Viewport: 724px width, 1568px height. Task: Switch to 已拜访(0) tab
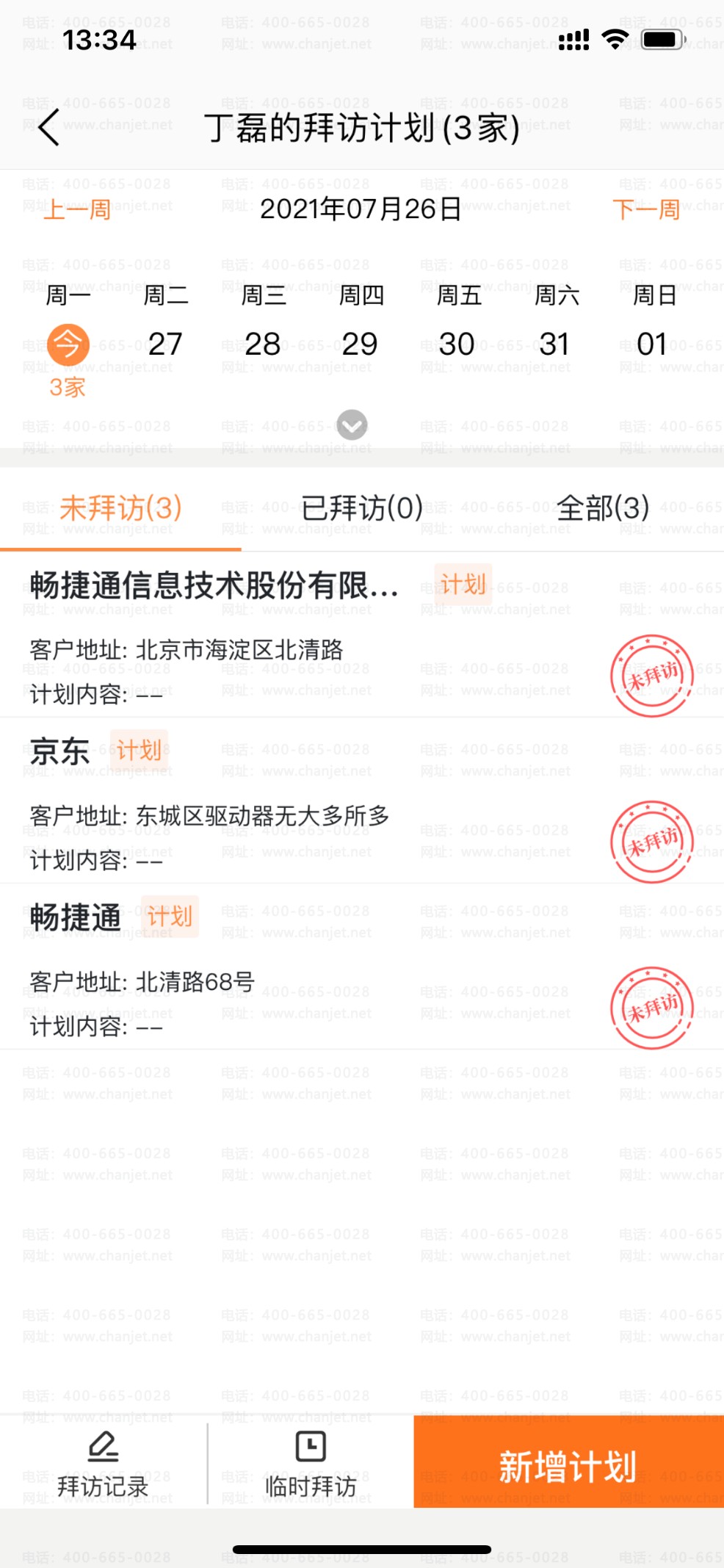pos(362,508)
